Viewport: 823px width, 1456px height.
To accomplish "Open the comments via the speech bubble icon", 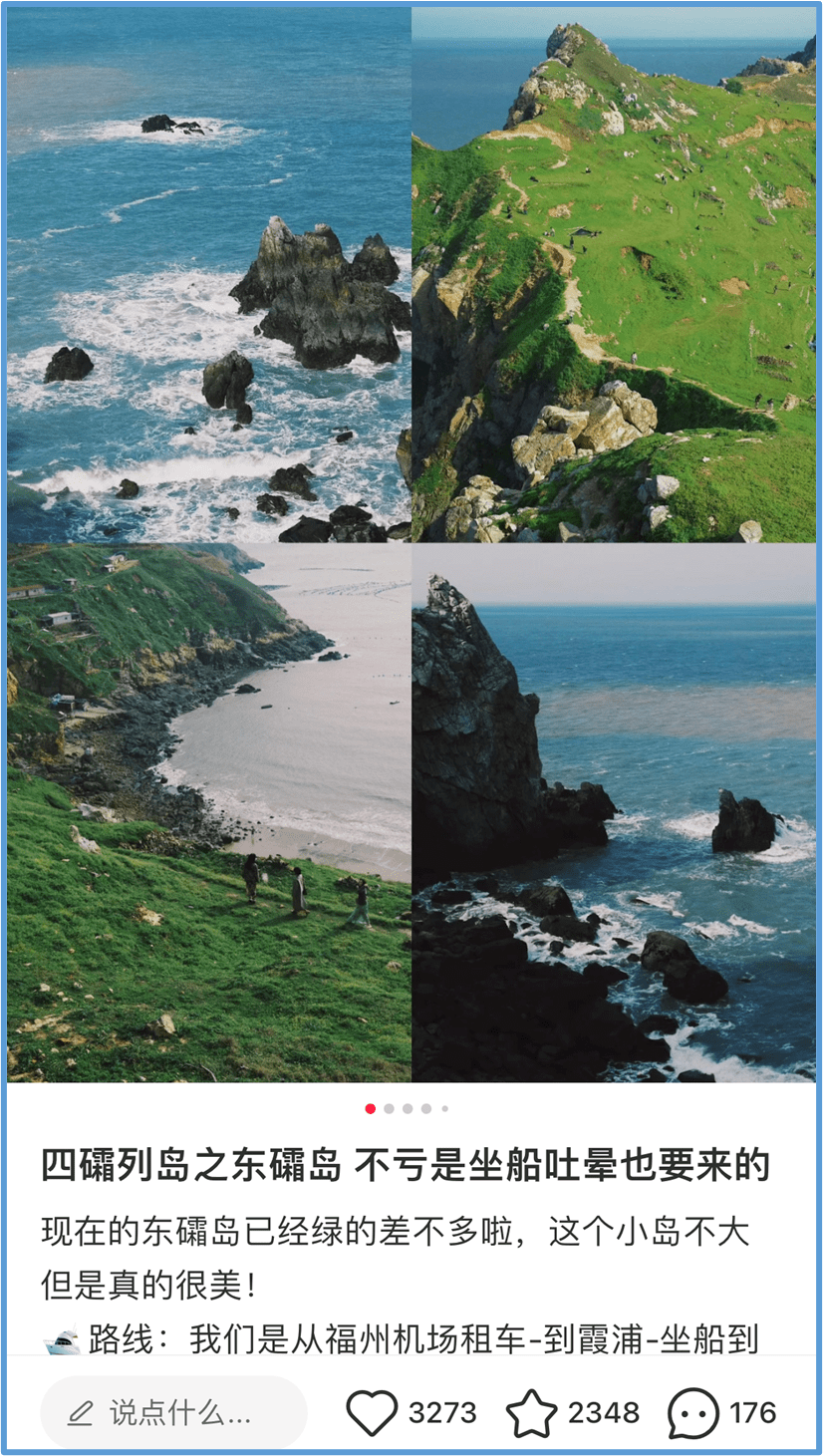I will 692,1412.
